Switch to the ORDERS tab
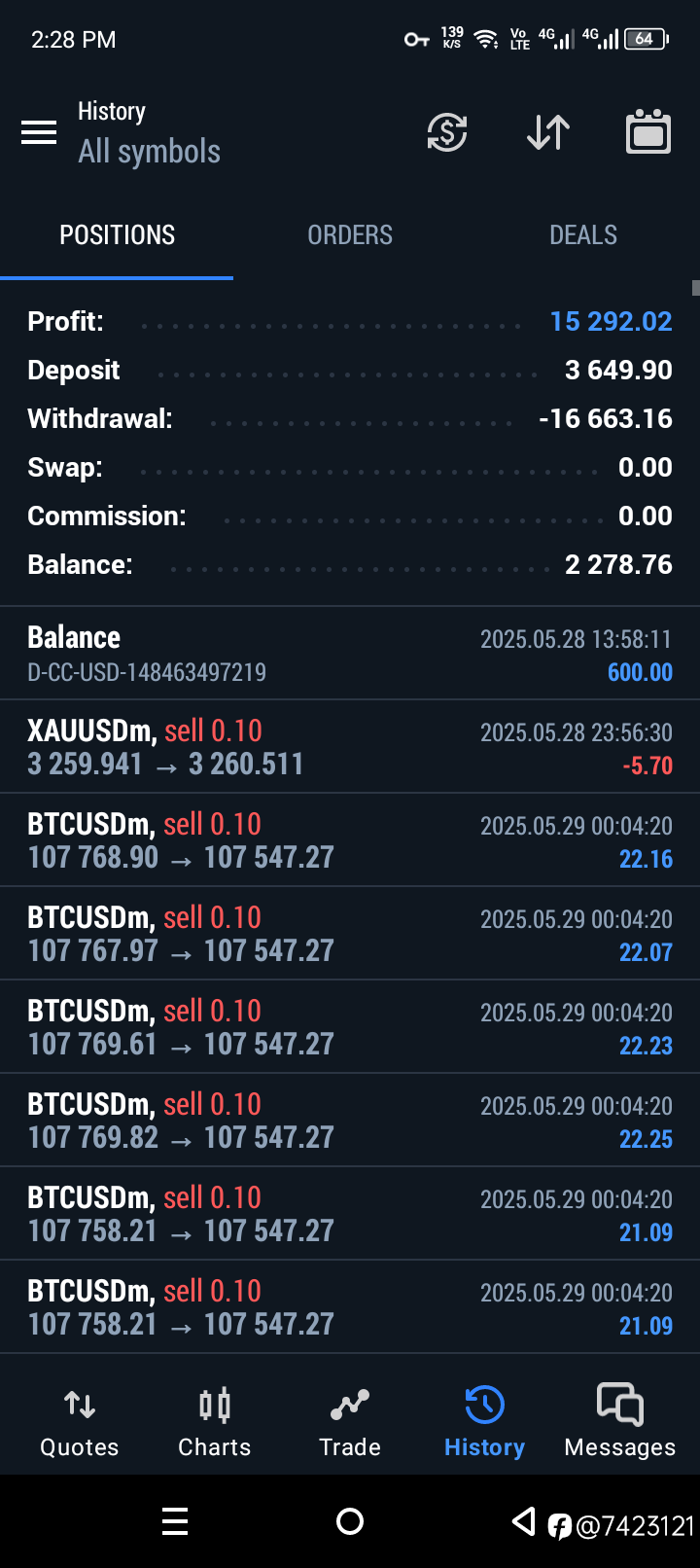 350,235
